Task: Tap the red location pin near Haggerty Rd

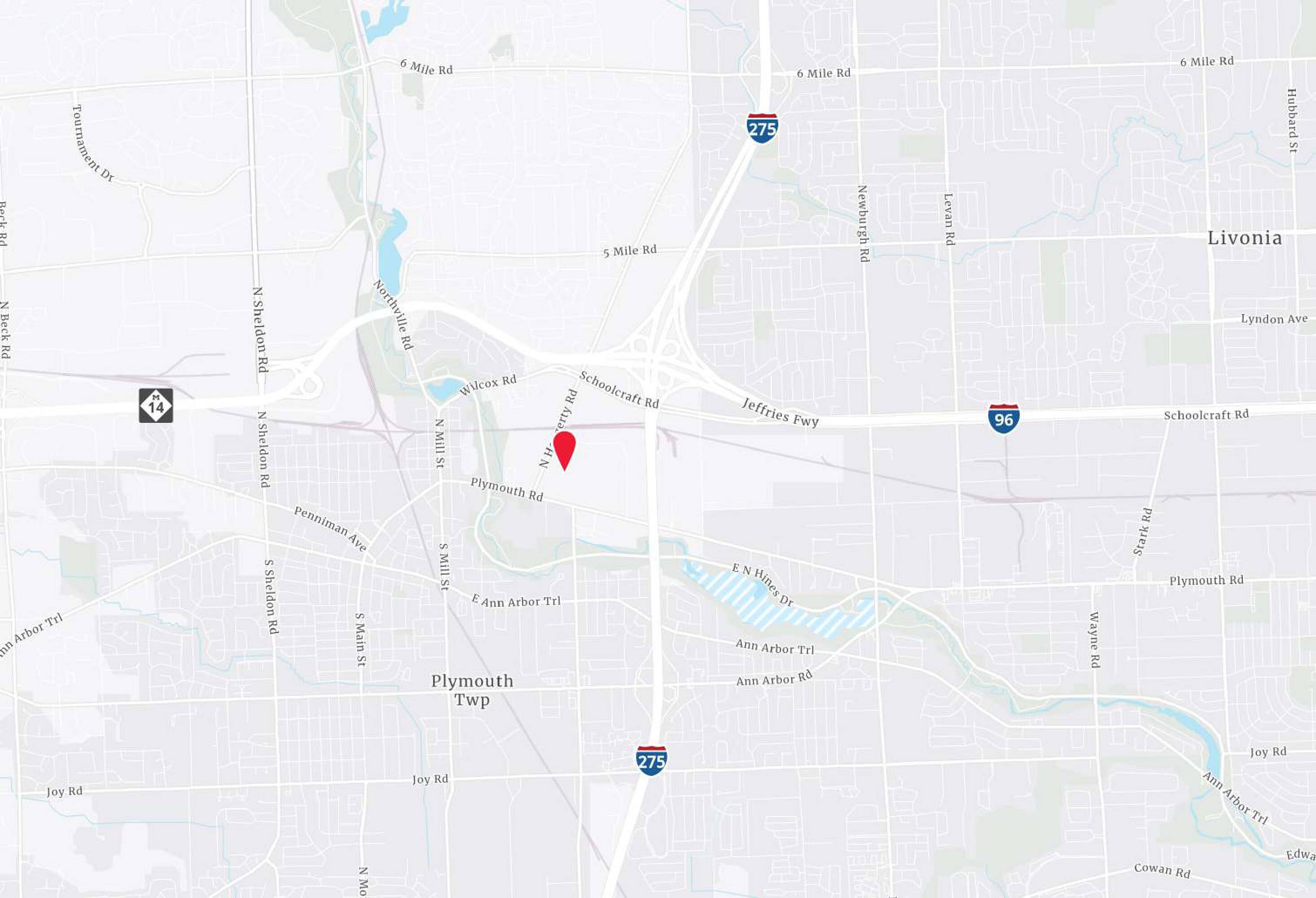Action: point(565,450)
